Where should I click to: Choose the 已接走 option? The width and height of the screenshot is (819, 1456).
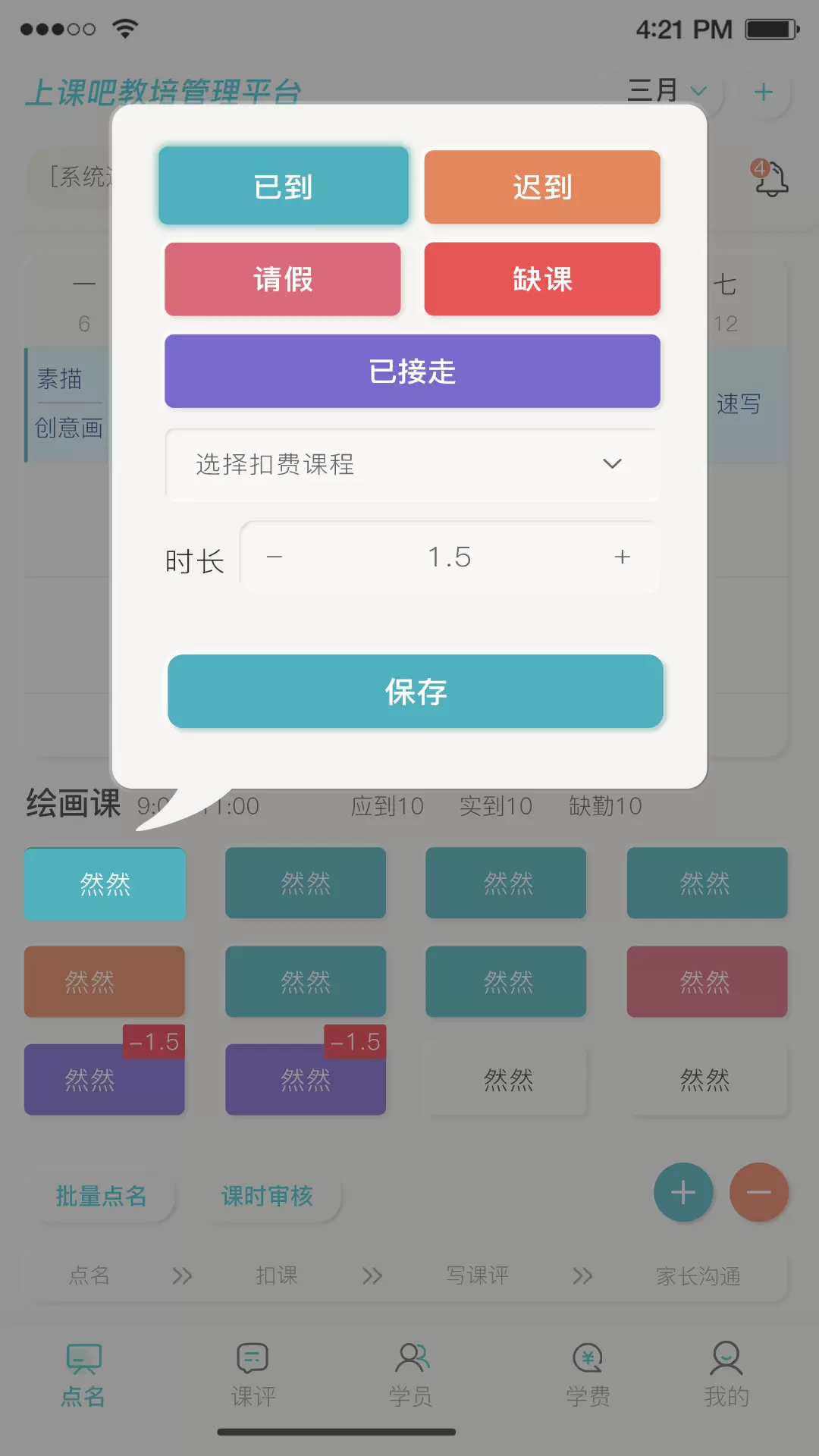click(413, 371)
